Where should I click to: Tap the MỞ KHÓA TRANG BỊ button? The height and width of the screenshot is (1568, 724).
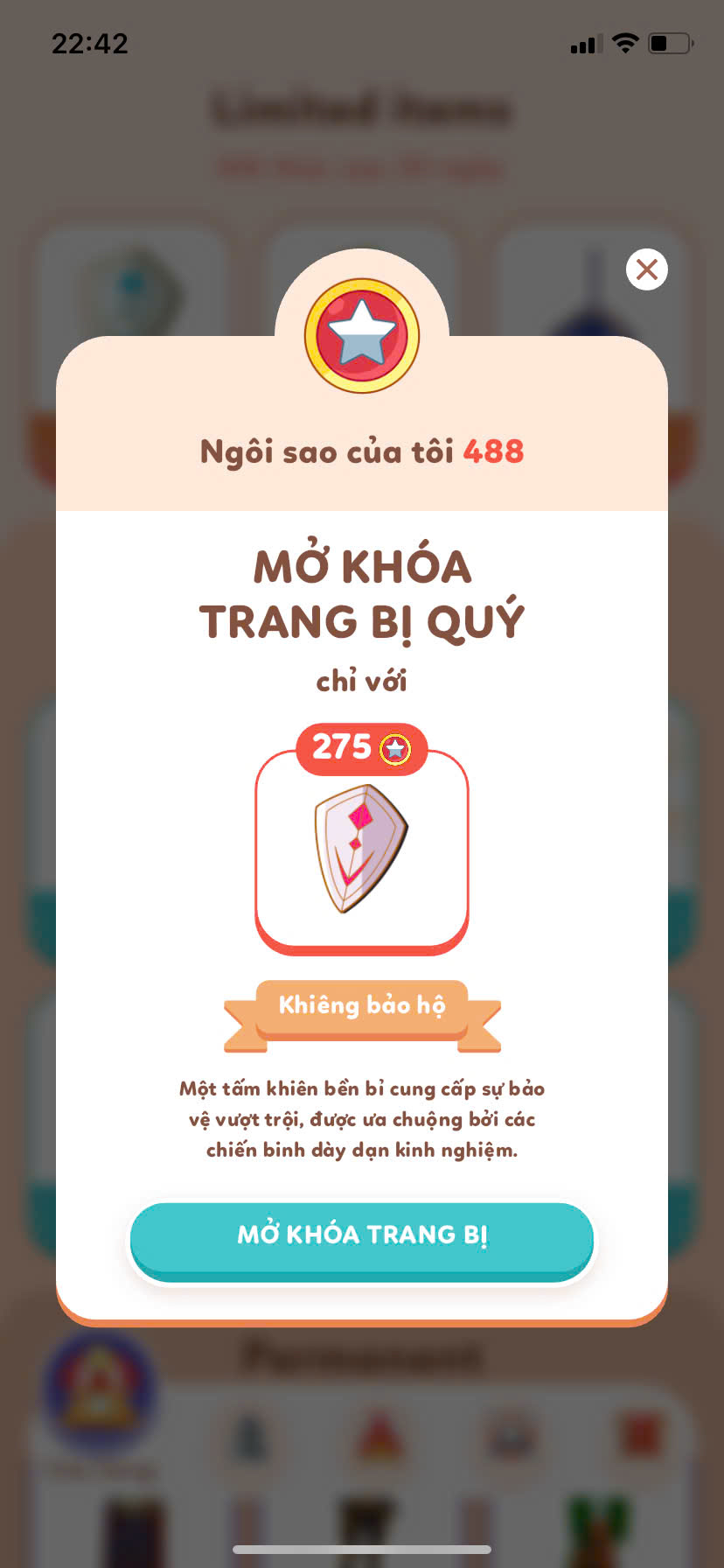click(362, 1238)
